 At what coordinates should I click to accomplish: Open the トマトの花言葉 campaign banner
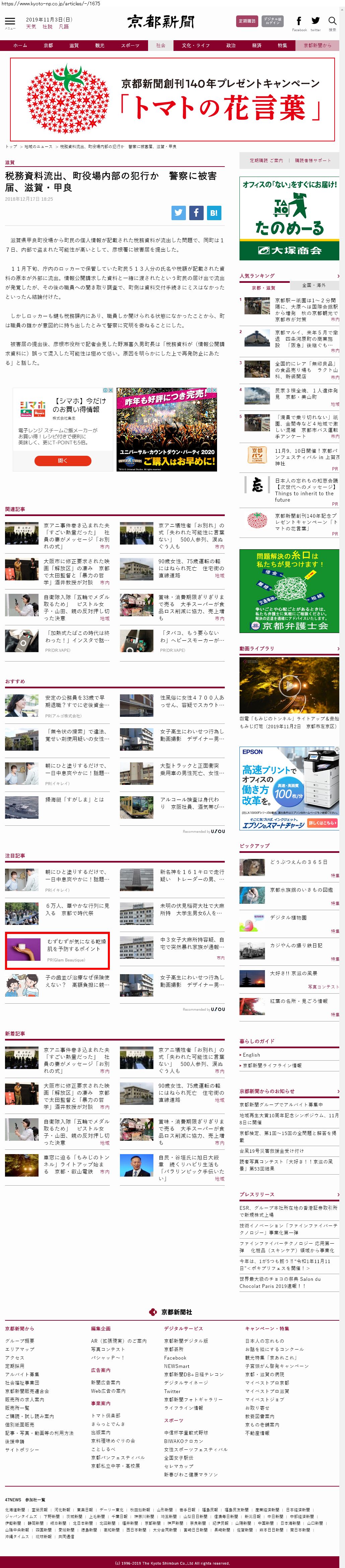pos(172,99)
